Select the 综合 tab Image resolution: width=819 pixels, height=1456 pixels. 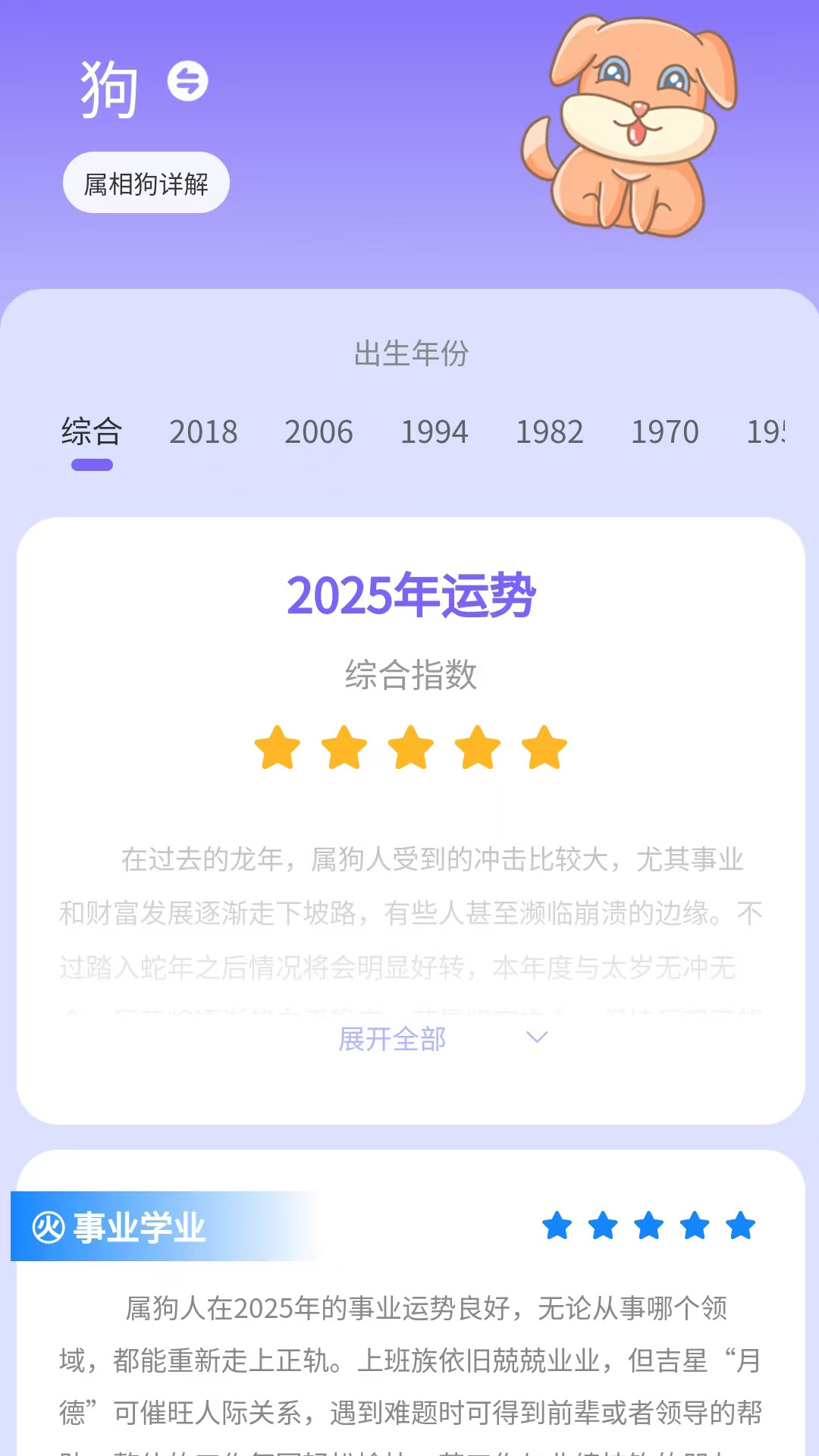coord(91,431)
